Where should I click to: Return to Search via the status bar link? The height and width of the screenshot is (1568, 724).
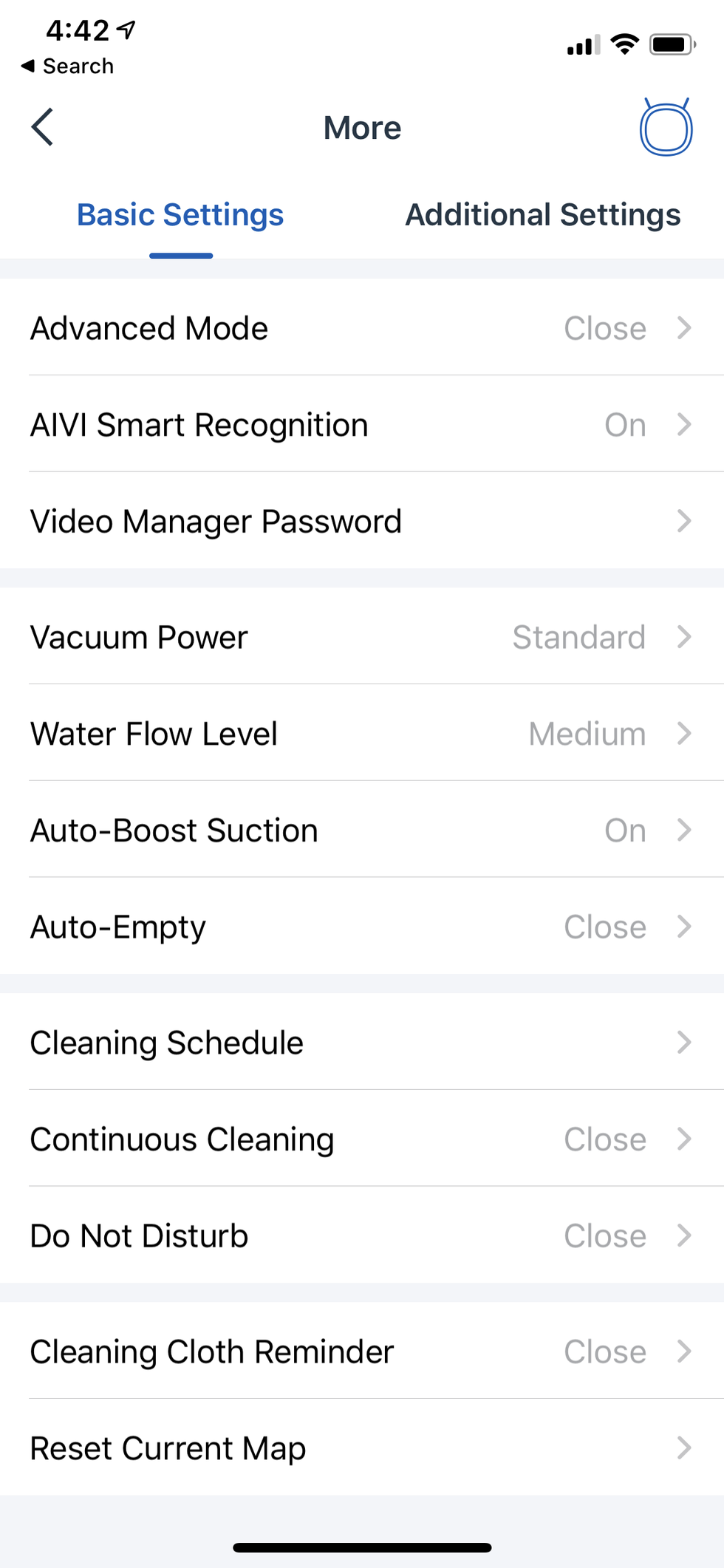68,66
